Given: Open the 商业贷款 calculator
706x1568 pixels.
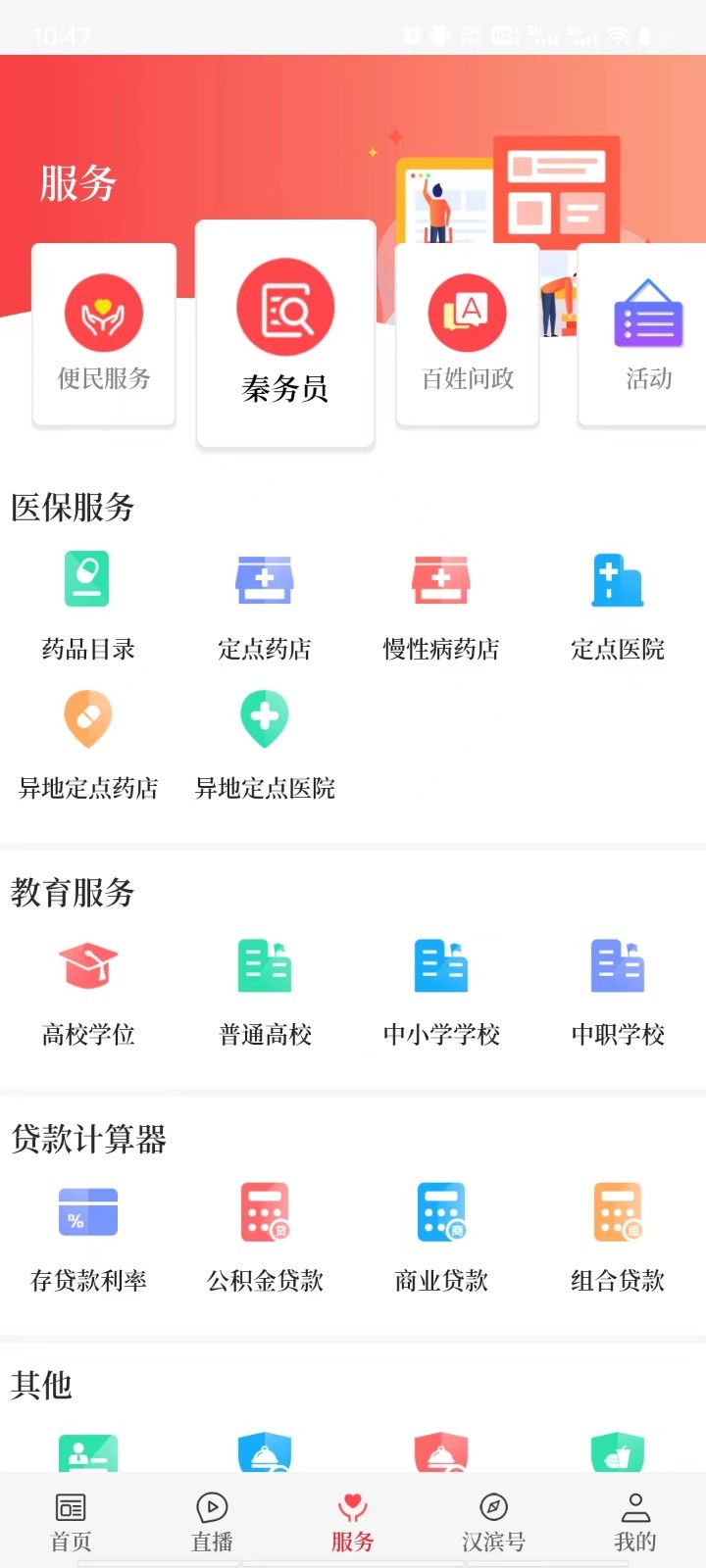Looking at the screenshot, I should (441, 1237).
